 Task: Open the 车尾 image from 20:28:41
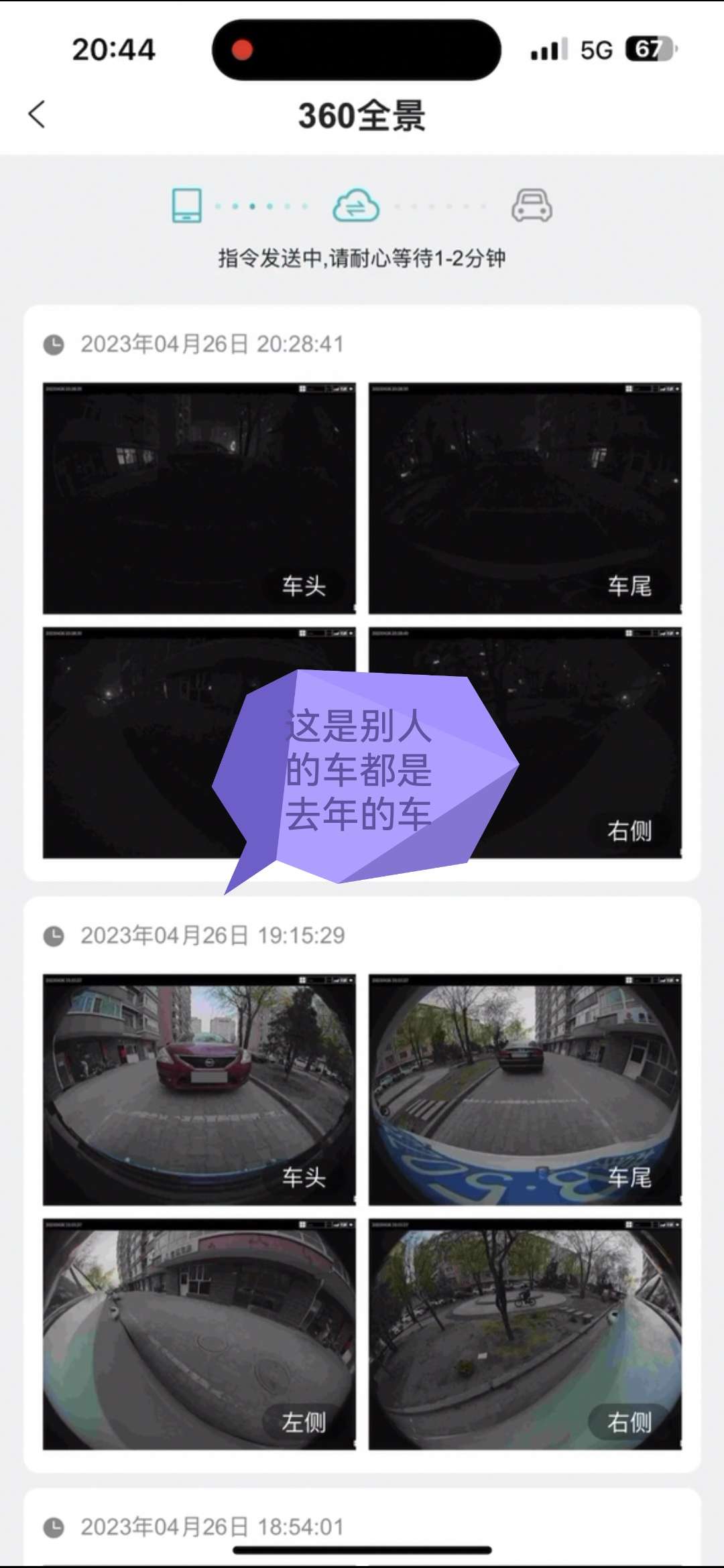(x=525, y=498)
